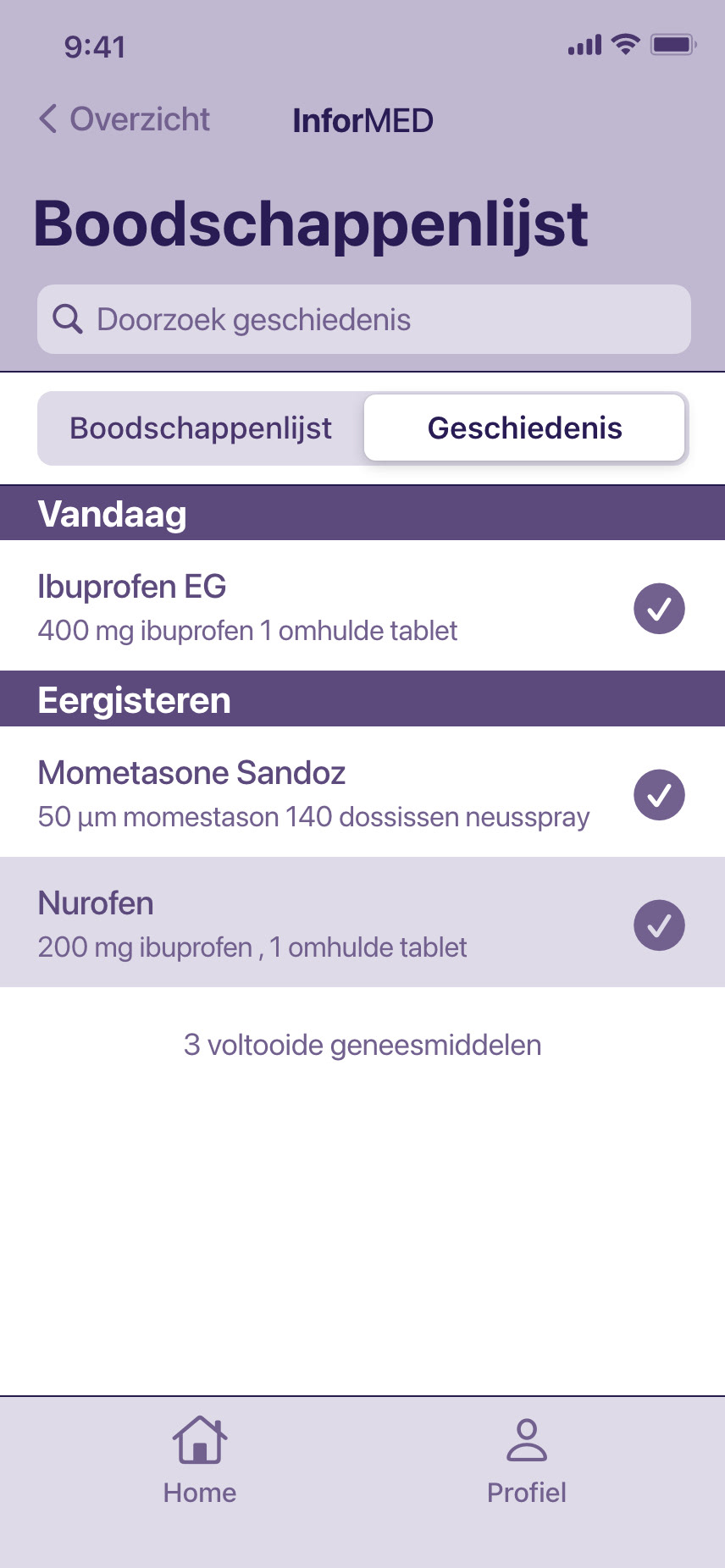This screenshot has width=725, height=1568.
Task: Go to the Home tab
Action: (200, 1460)
